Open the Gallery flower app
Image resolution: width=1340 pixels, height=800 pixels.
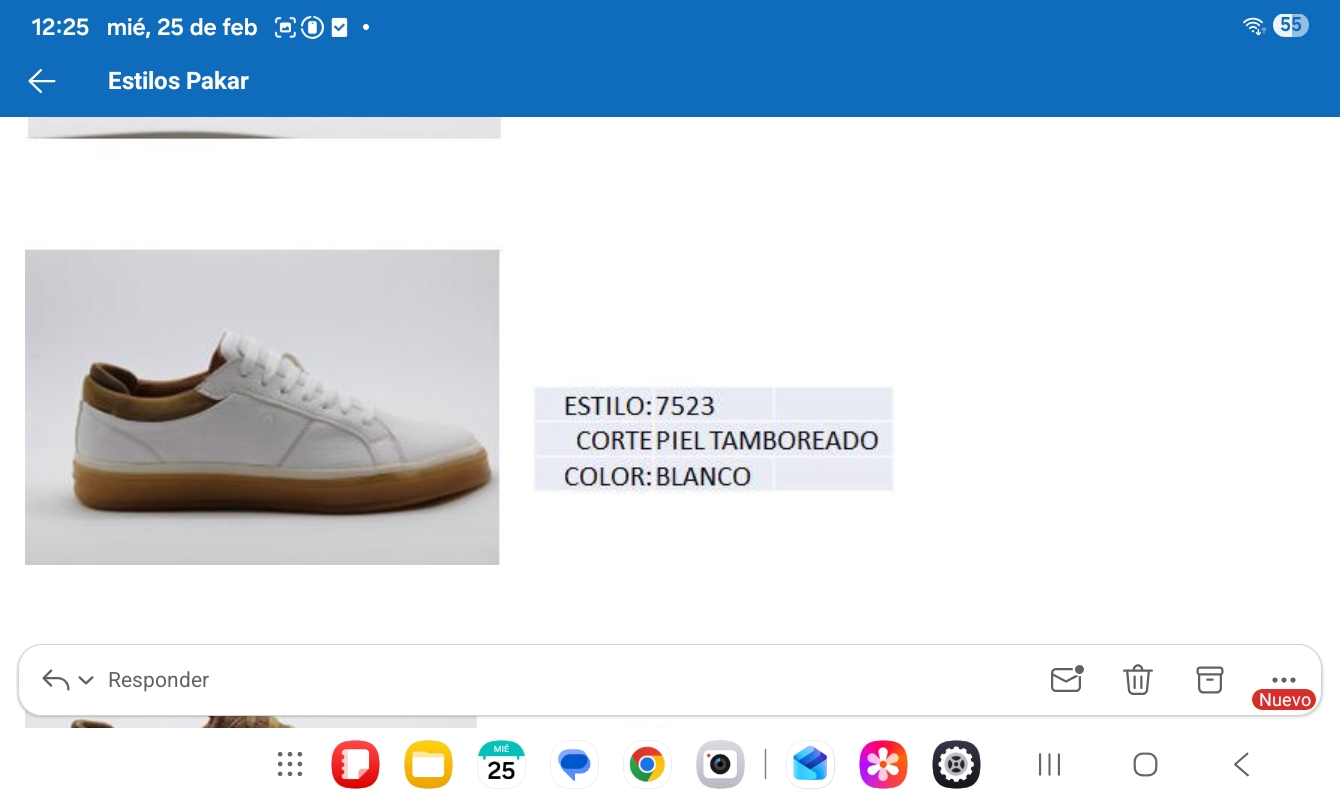point(883,765)
